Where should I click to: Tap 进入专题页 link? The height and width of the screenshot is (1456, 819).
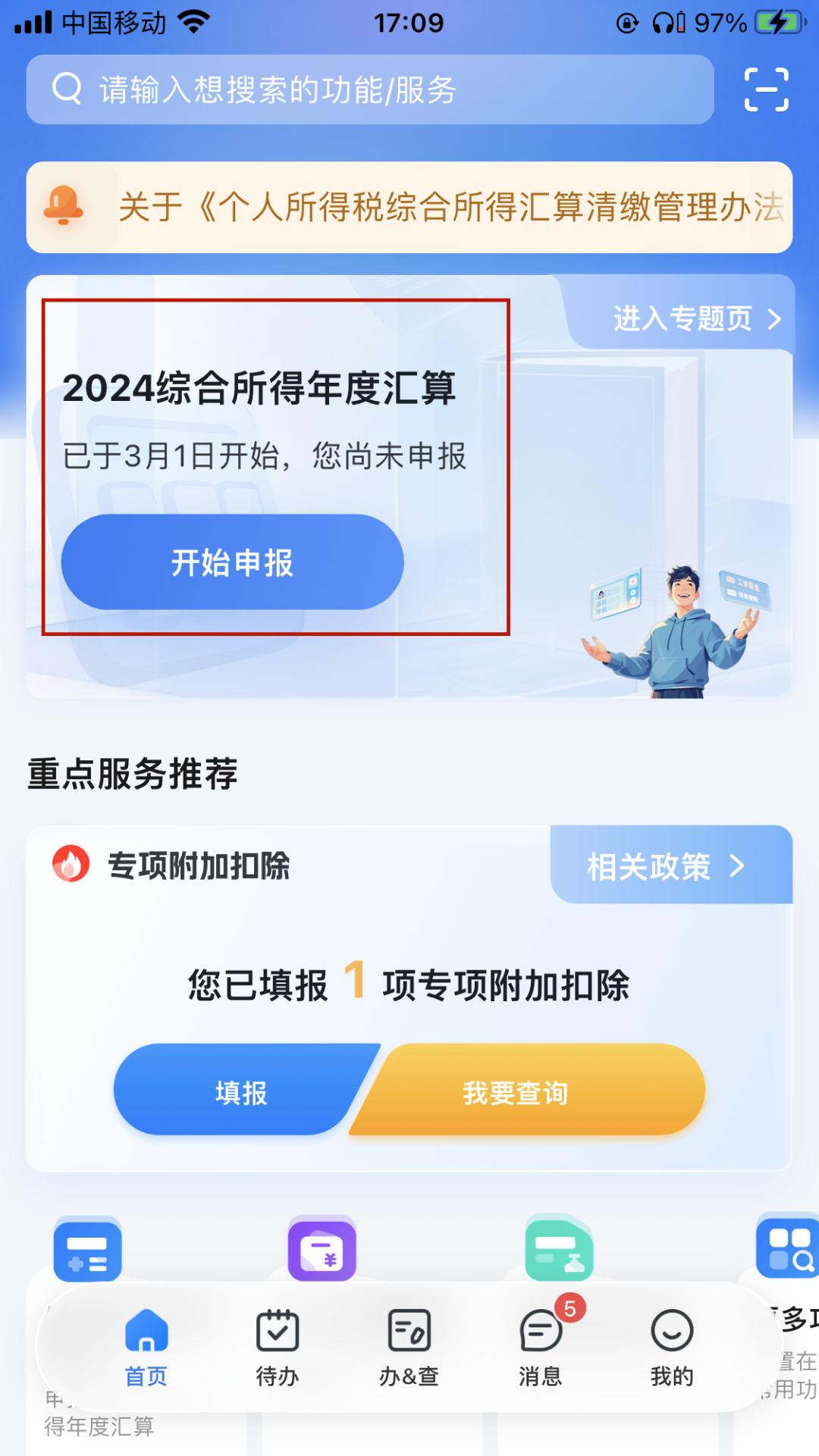(696, 319)
